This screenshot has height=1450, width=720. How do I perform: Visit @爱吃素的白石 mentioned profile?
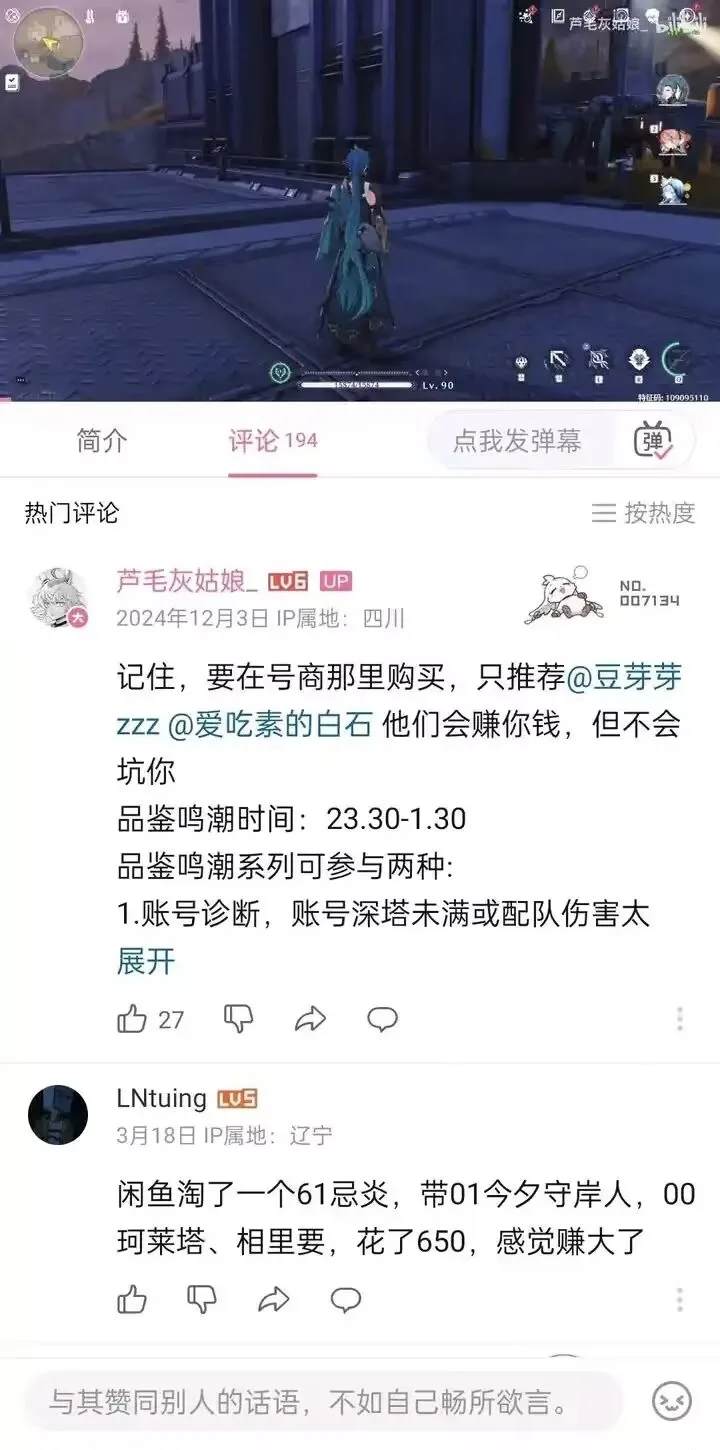coord(268,724)
